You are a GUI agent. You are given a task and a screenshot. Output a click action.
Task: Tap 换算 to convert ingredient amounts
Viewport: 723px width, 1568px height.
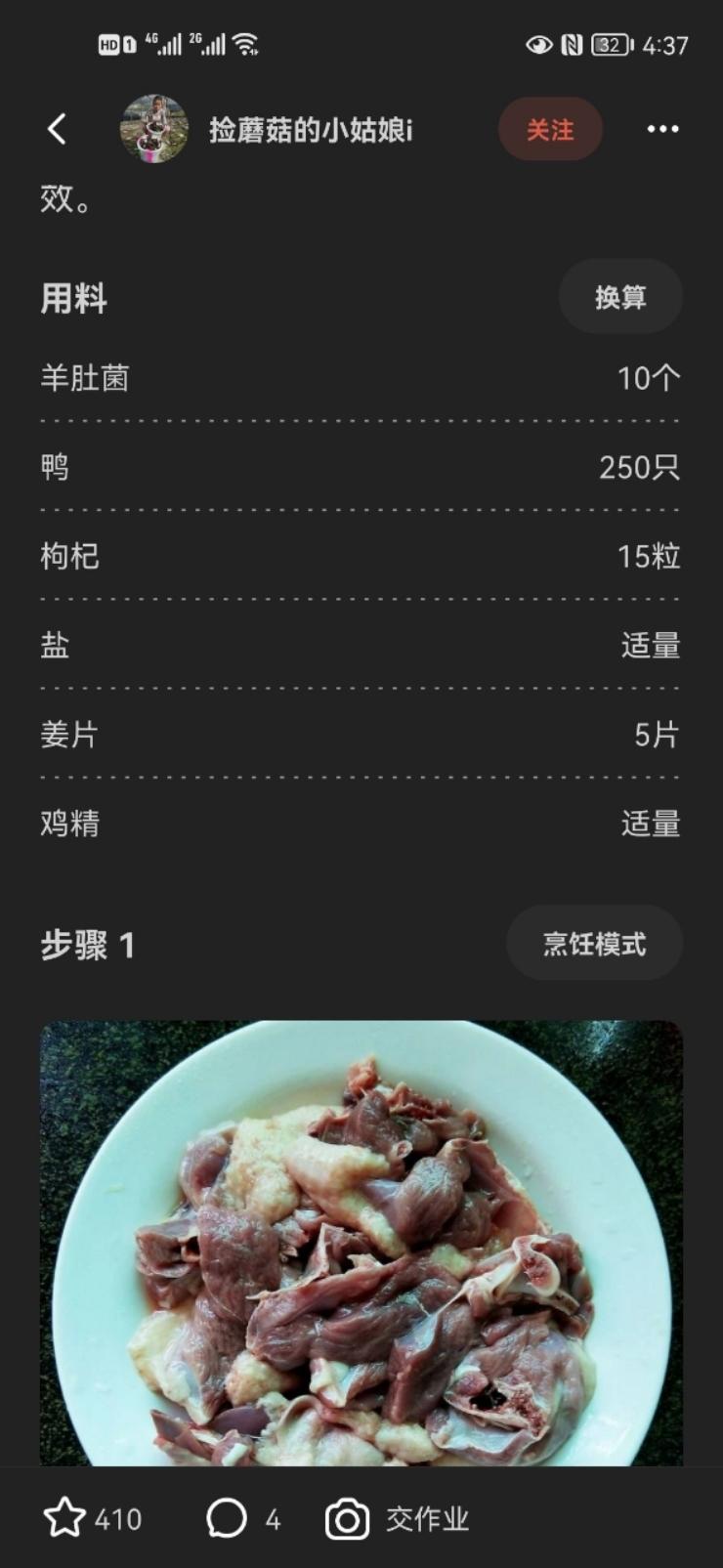click(x=620, y=297)
